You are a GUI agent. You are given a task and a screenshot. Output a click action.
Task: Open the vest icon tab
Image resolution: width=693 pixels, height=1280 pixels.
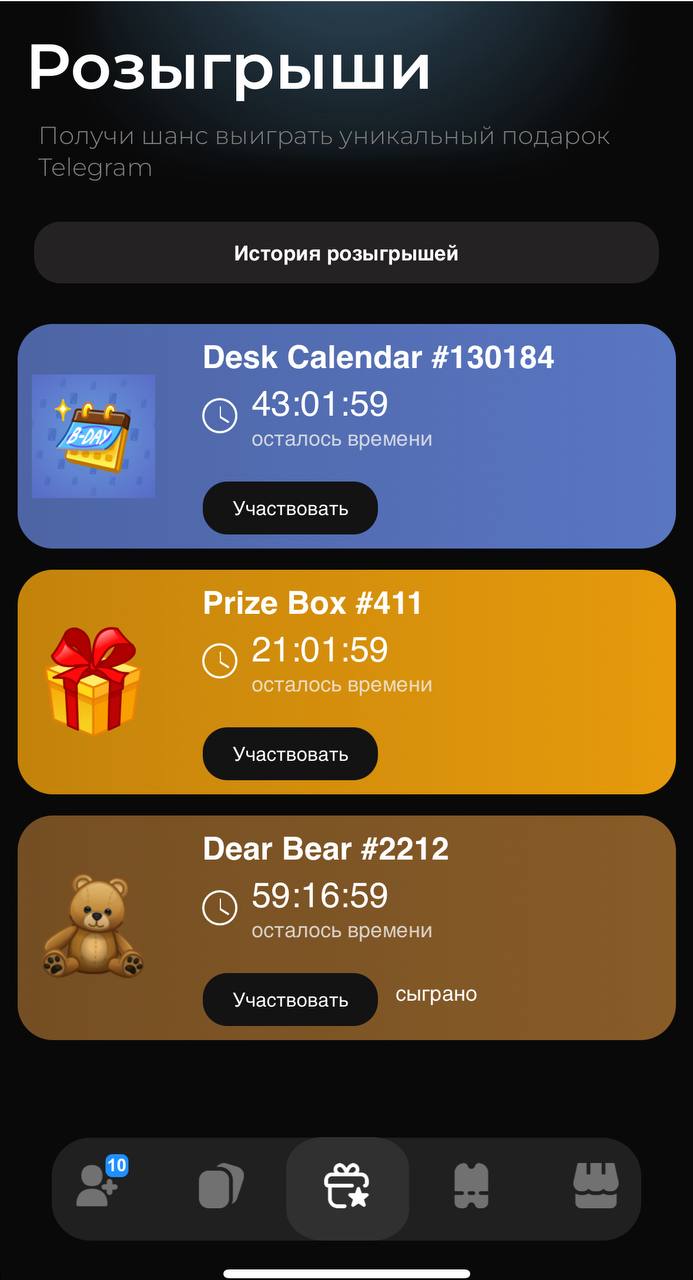click(x=470, y=1188)
